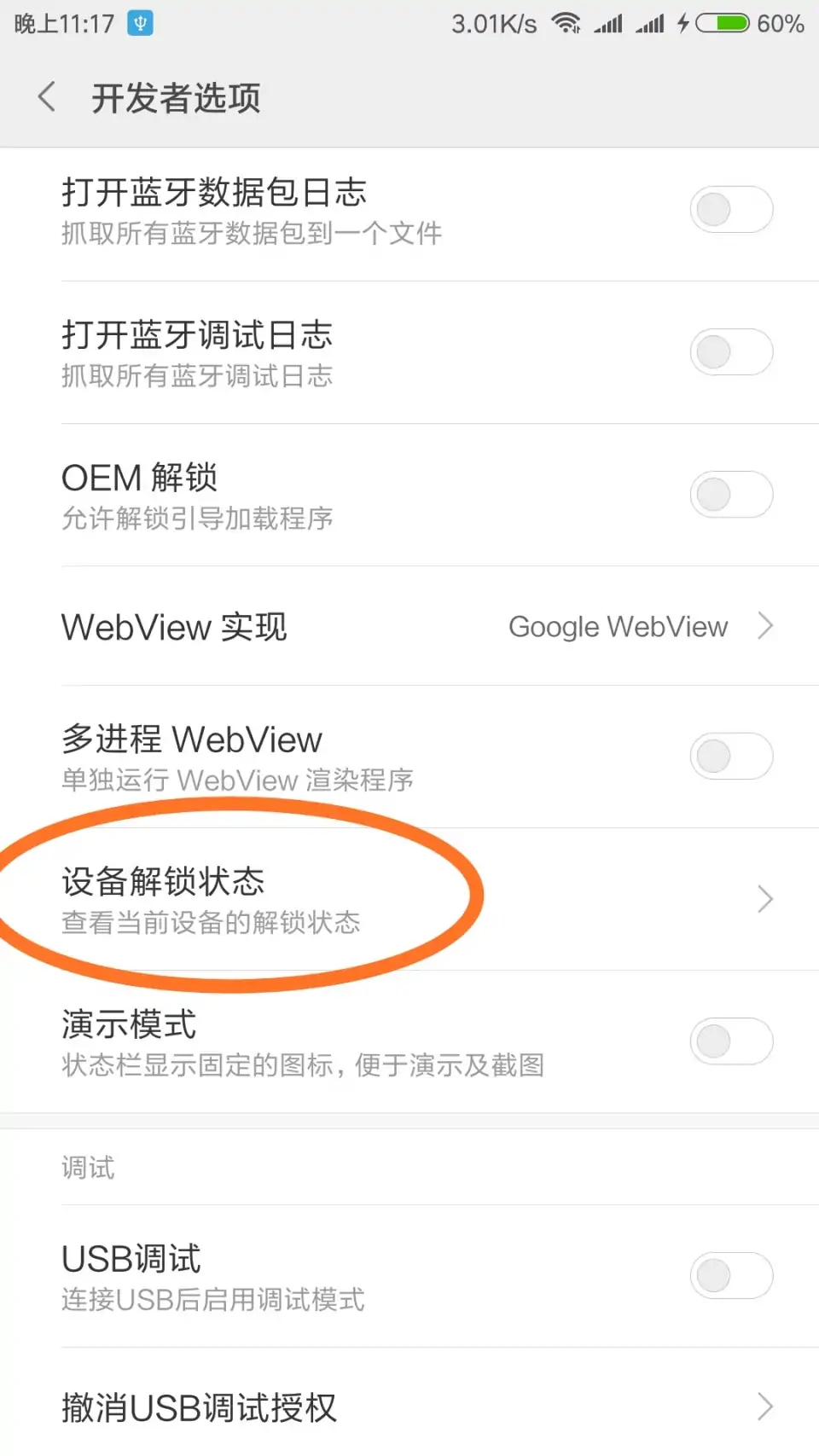Viewport: 819px width, 1456px height.
Task: Tap the network speed indicator showing 3.01K/s
Action: 493,23
